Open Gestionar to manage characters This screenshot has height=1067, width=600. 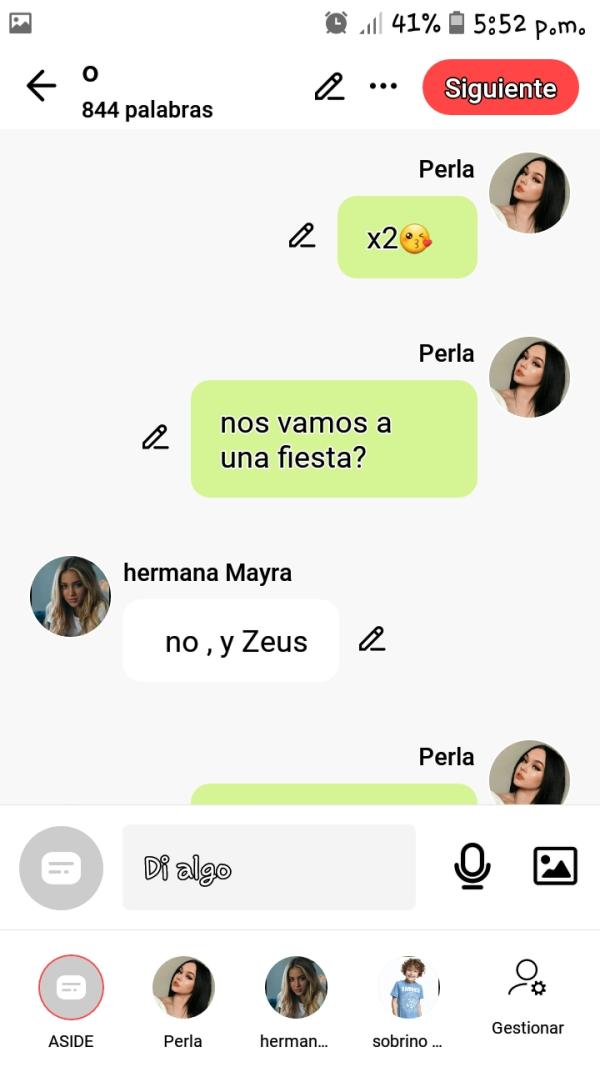click(x=527, y=996)
